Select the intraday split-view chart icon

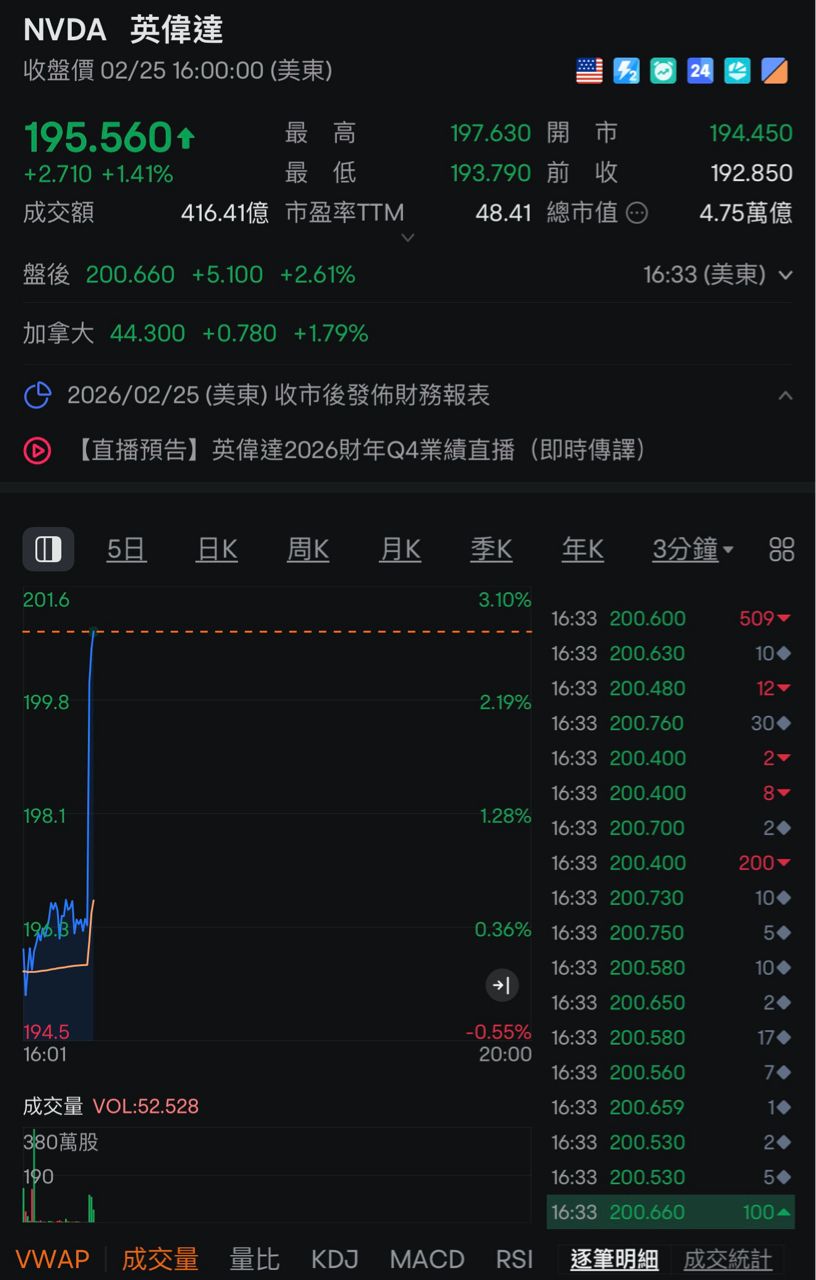click(x=48, y=549)
